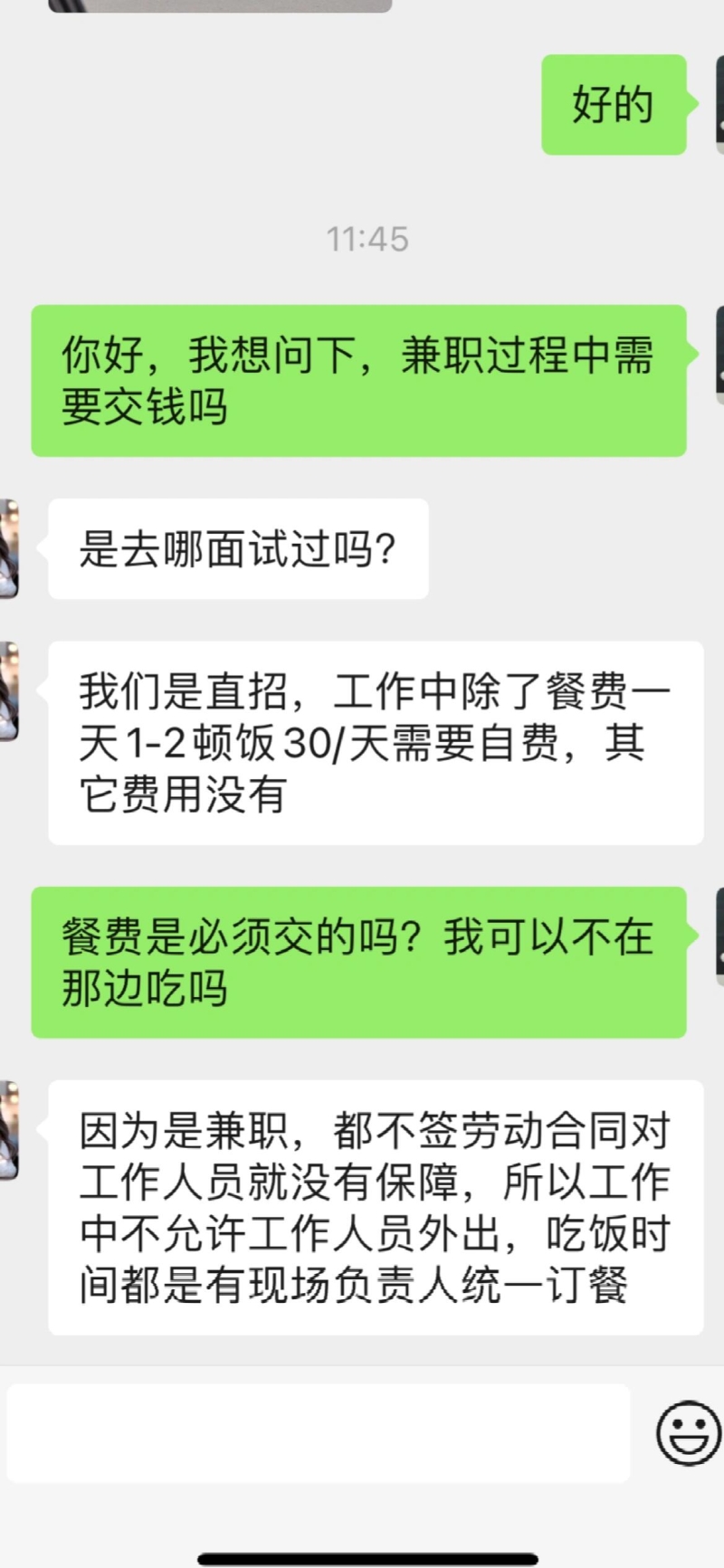
Task: Open the recruiter's avatar beside 是去哪面试过吗
Action: [x=9, y=548]
